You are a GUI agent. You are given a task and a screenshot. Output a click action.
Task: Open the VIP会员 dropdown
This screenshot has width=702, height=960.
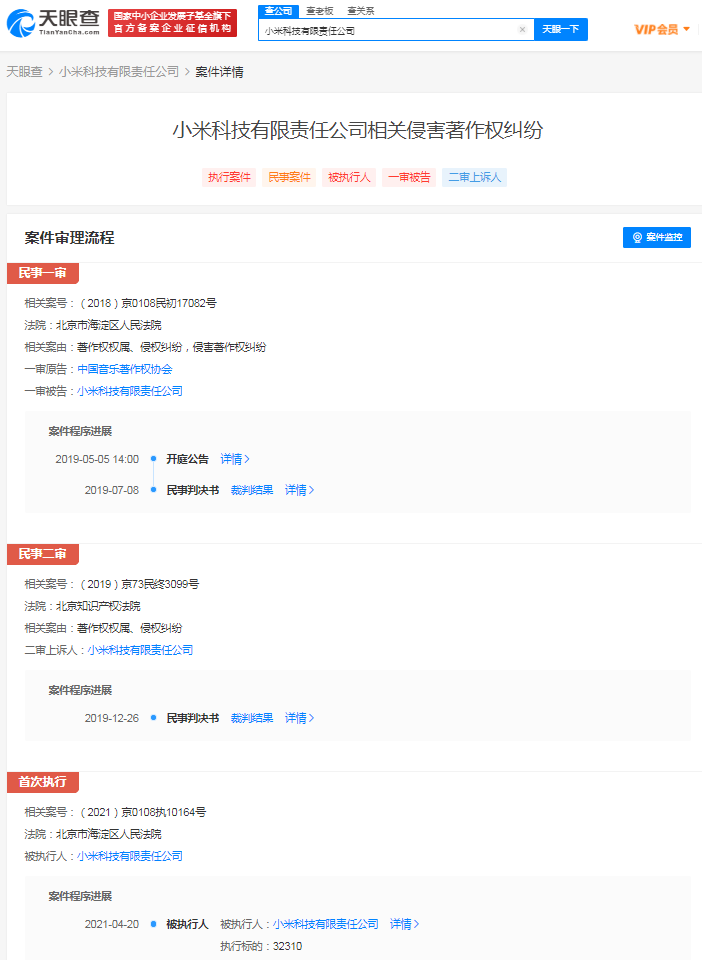[x=662, y=29]
